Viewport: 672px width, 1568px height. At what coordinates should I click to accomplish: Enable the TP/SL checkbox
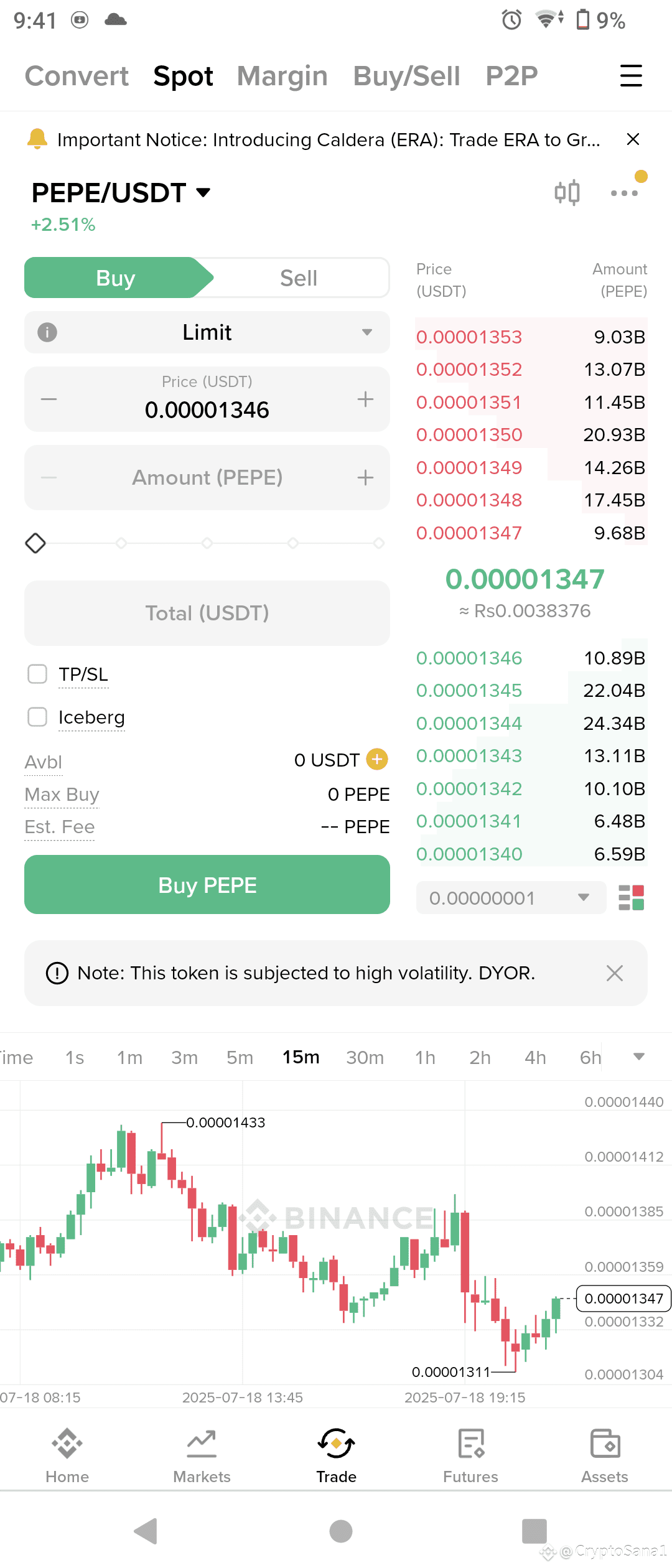(x=37, y=674)
